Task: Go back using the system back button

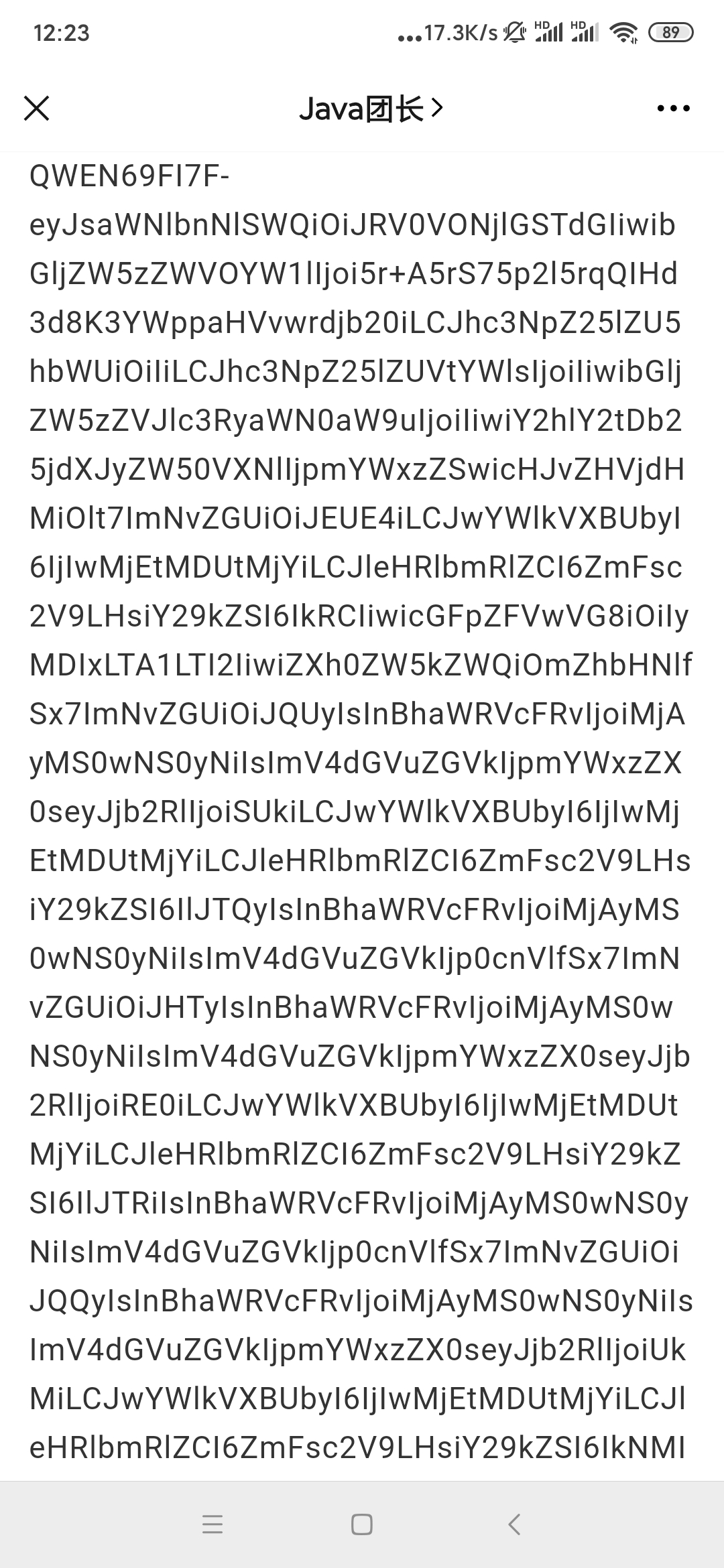Action: tap(514, 1524)
